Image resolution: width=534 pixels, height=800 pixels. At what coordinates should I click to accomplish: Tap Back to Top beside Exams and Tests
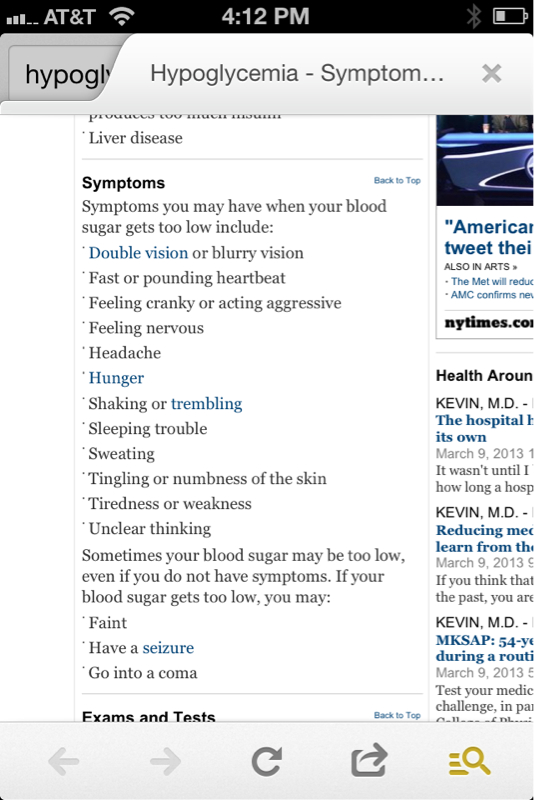click(x=397, y=715)
